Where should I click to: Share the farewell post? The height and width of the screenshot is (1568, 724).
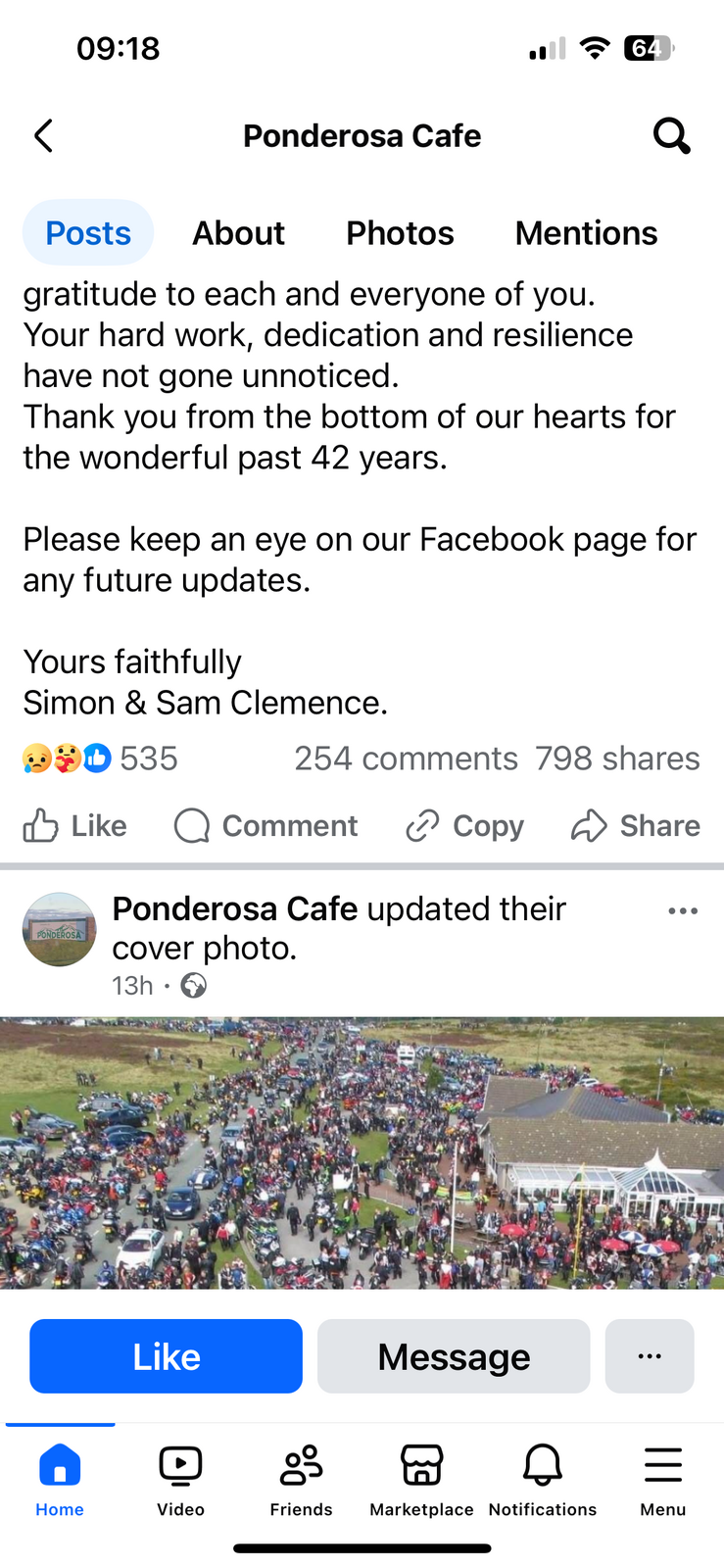coord(636,826)
